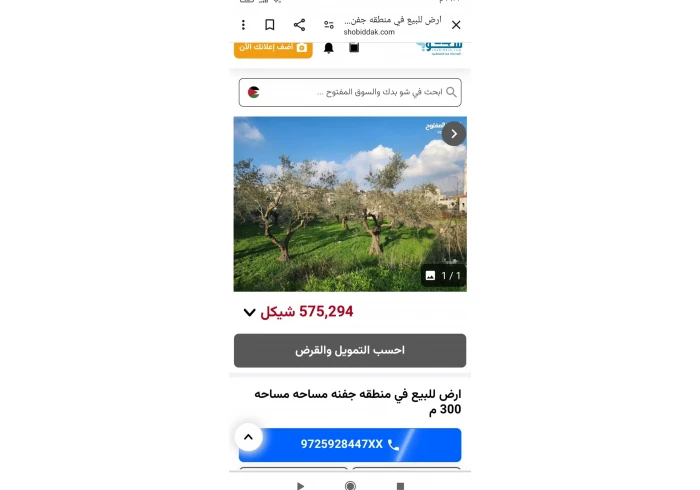Screen dimensions: 700x490
Task: Bookmark this page
Action: [x=270, y=25]
